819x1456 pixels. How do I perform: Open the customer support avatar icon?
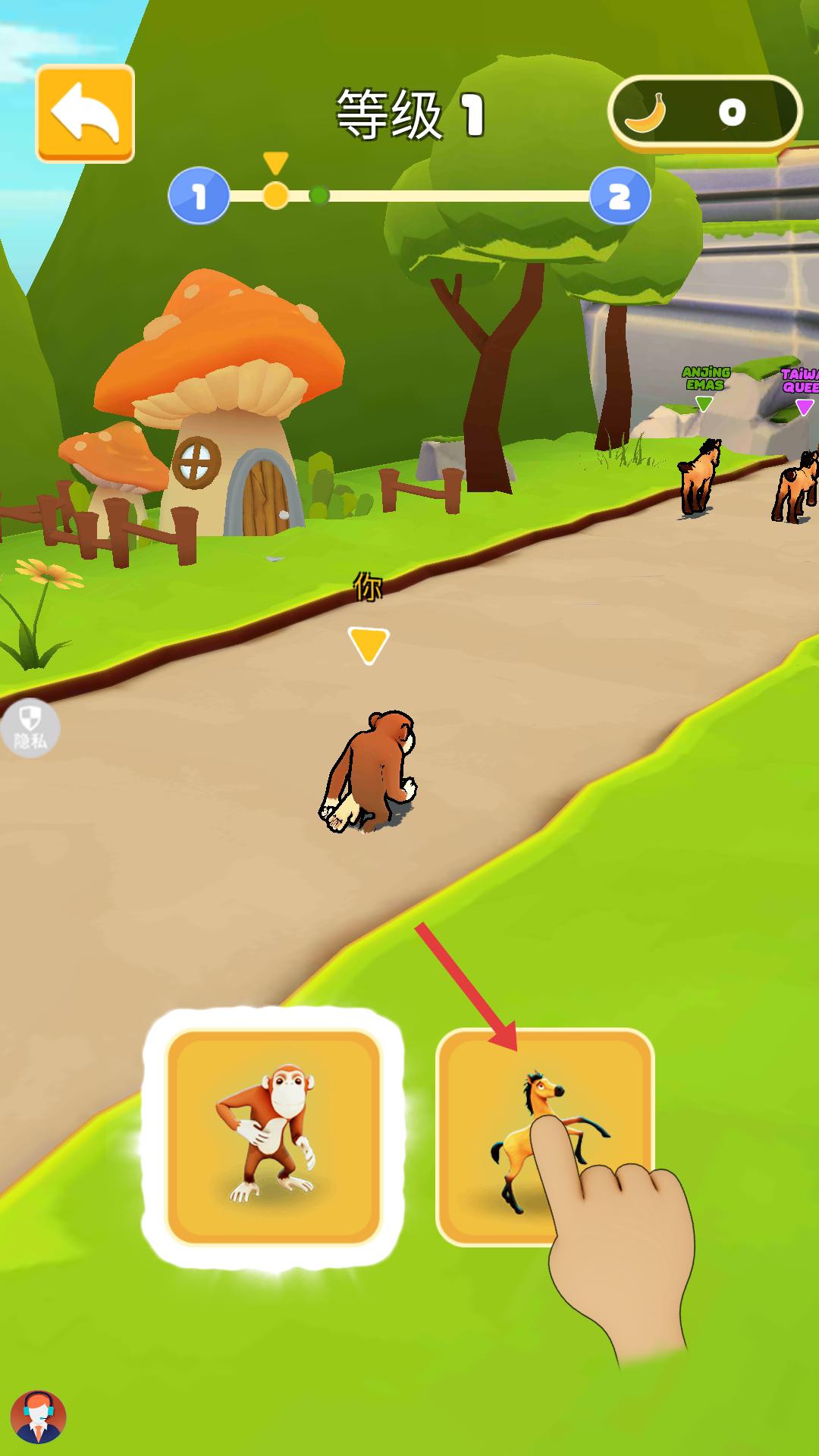tap(38, 1417)
